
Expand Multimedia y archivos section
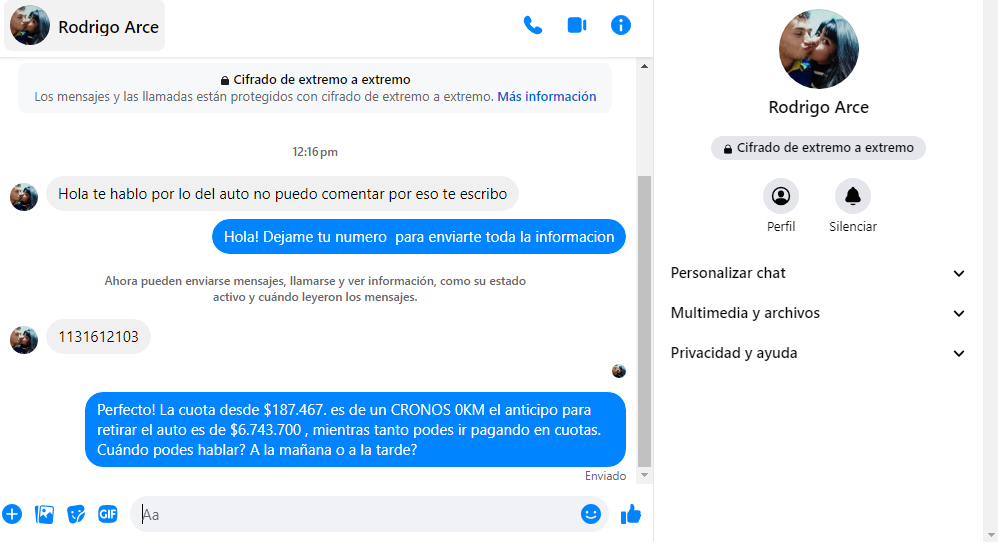(x=818, y=313)
